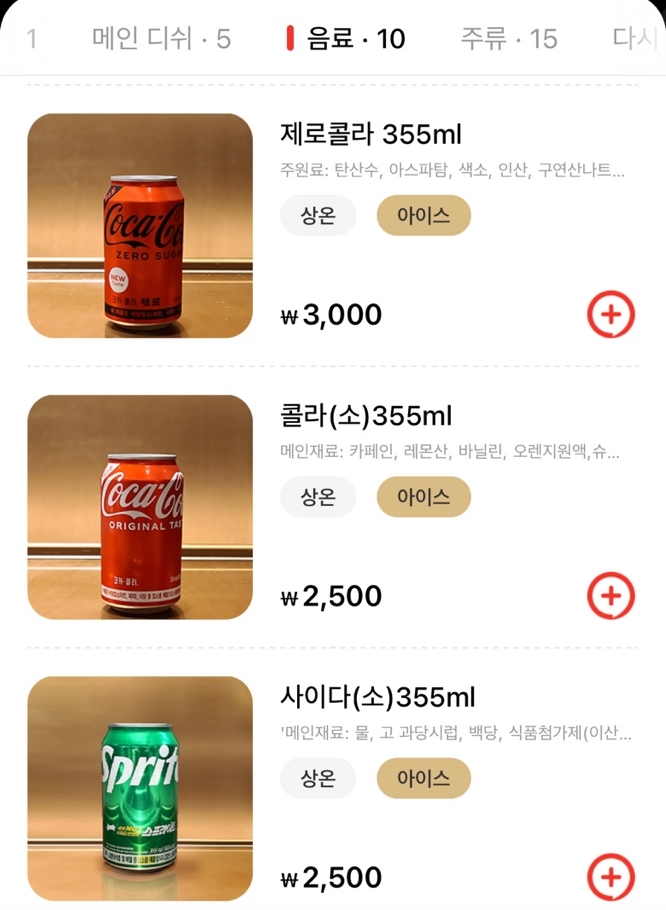Add 제로콜라 355ml to the order
This screenshot has width=666, height=910.
click(610, 315)
